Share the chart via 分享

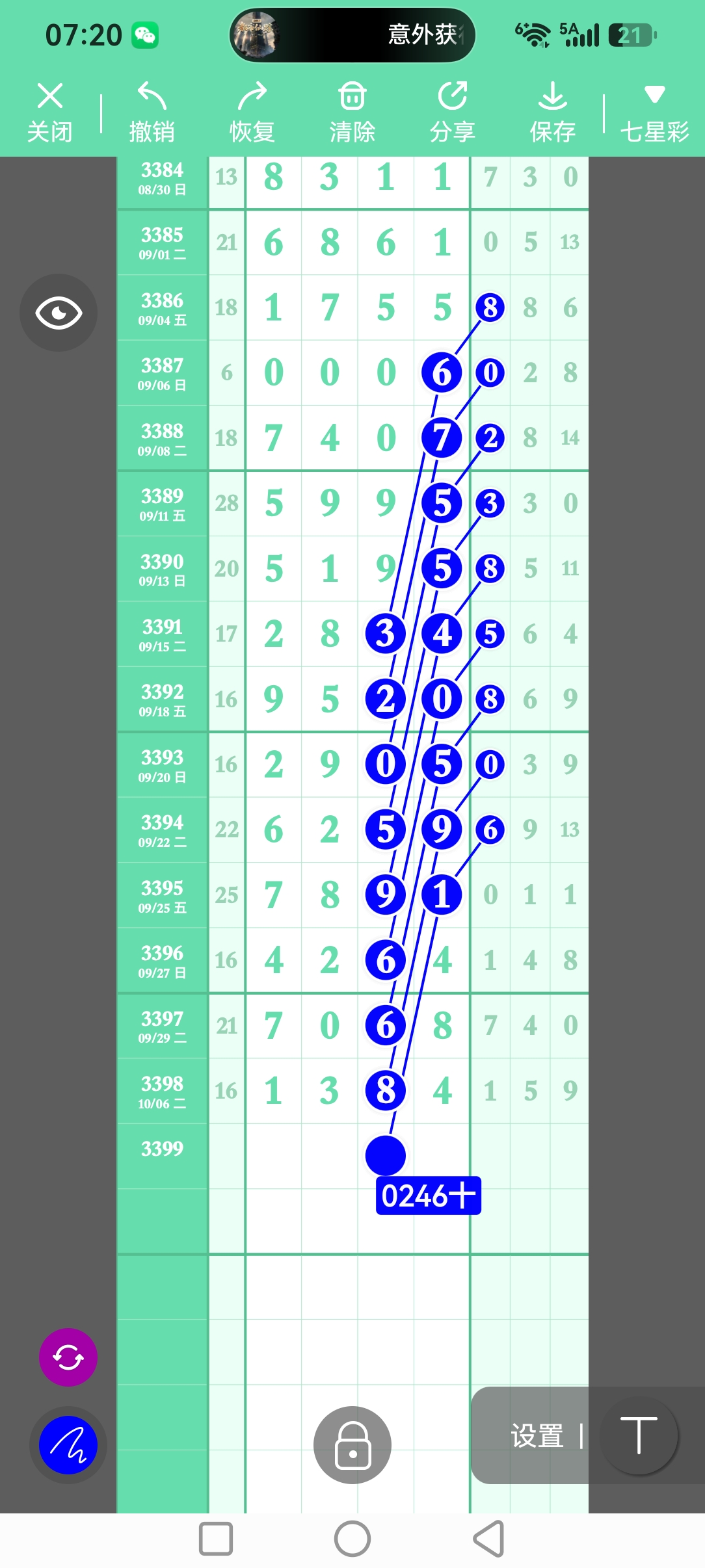[453, 112]
